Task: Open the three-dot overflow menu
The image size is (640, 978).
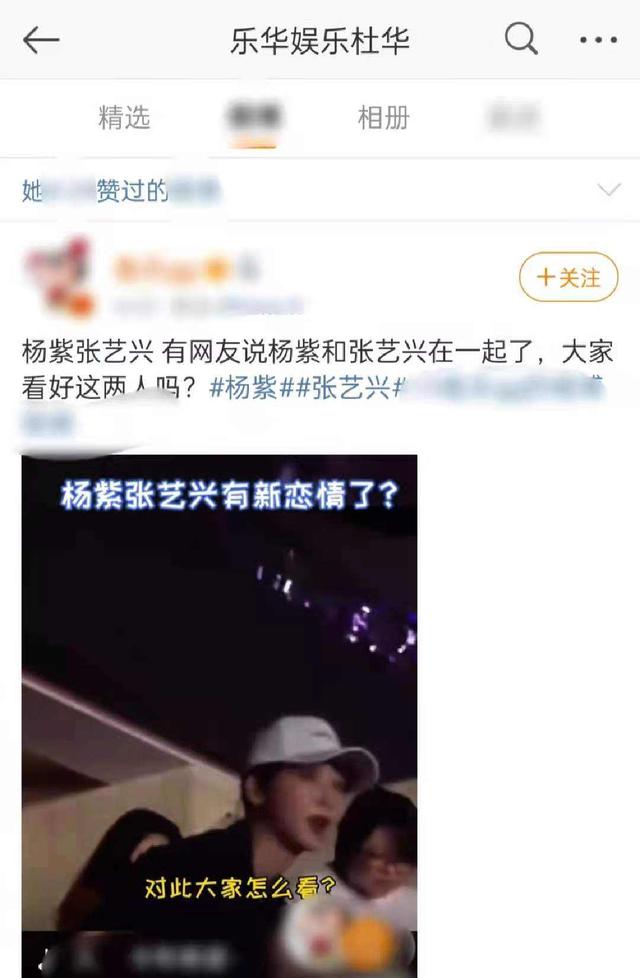Action: [x=598, y=40]
